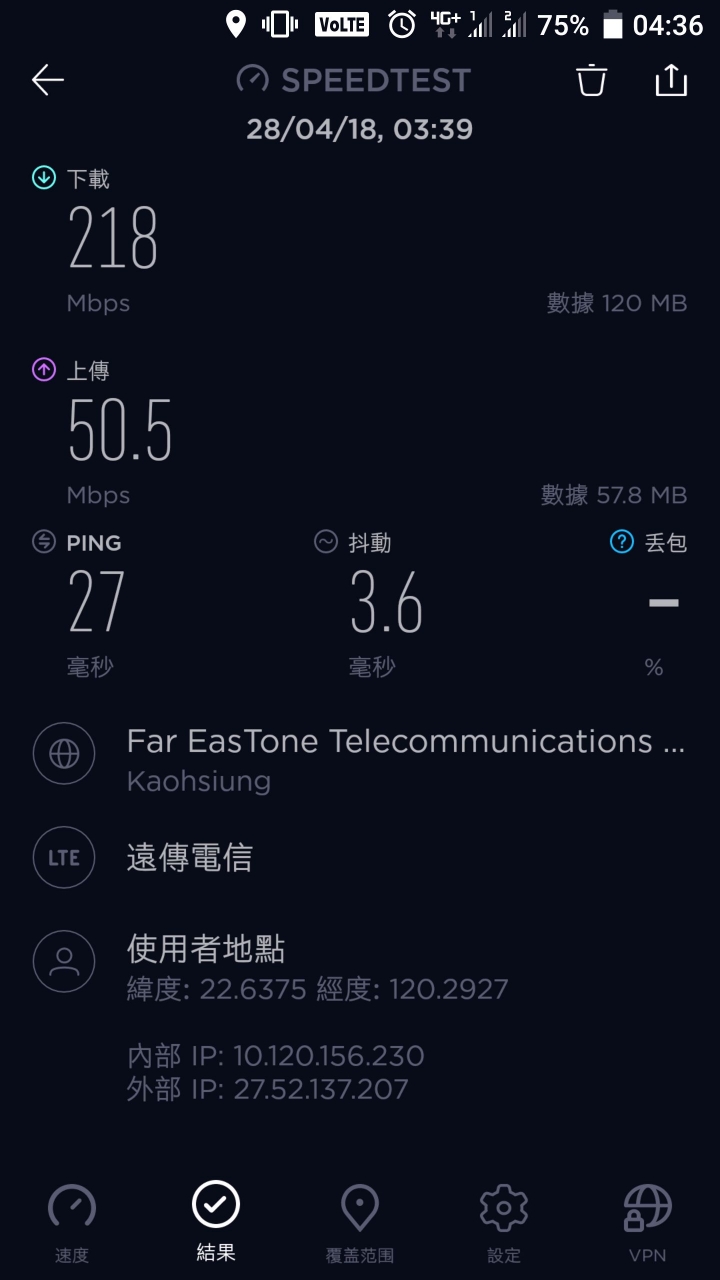Open the 設定 settings tab

504,1223
